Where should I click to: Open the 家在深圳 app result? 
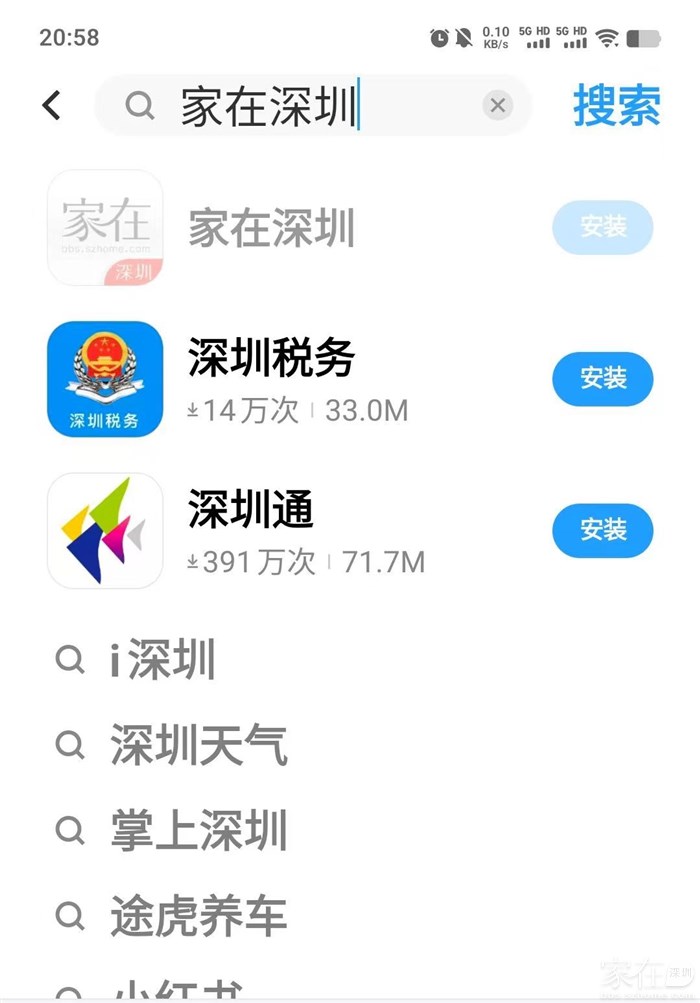[x=270, y=229]
